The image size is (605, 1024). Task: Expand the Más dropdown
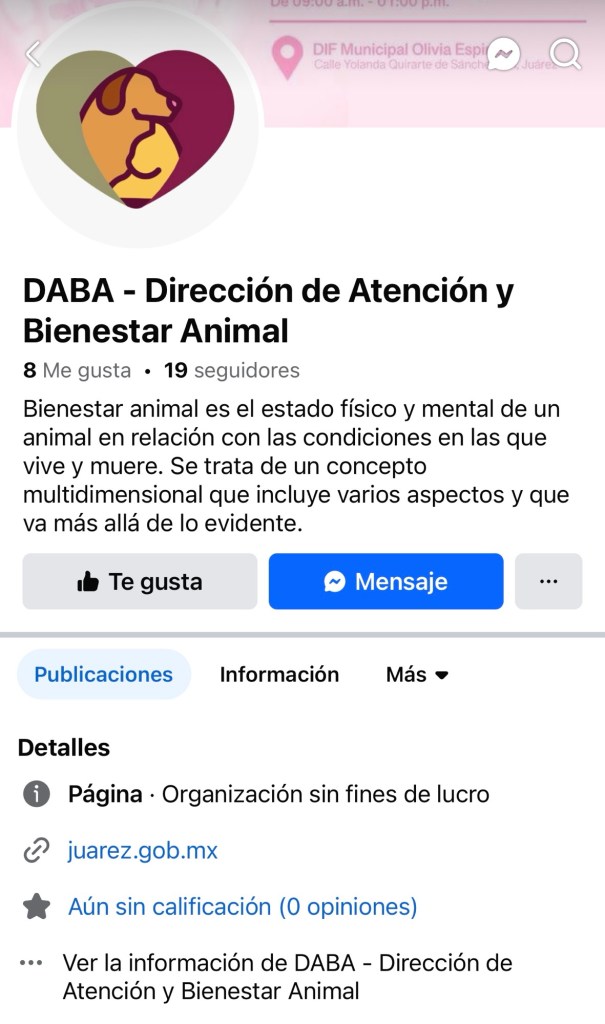click(x=416, y=674)
